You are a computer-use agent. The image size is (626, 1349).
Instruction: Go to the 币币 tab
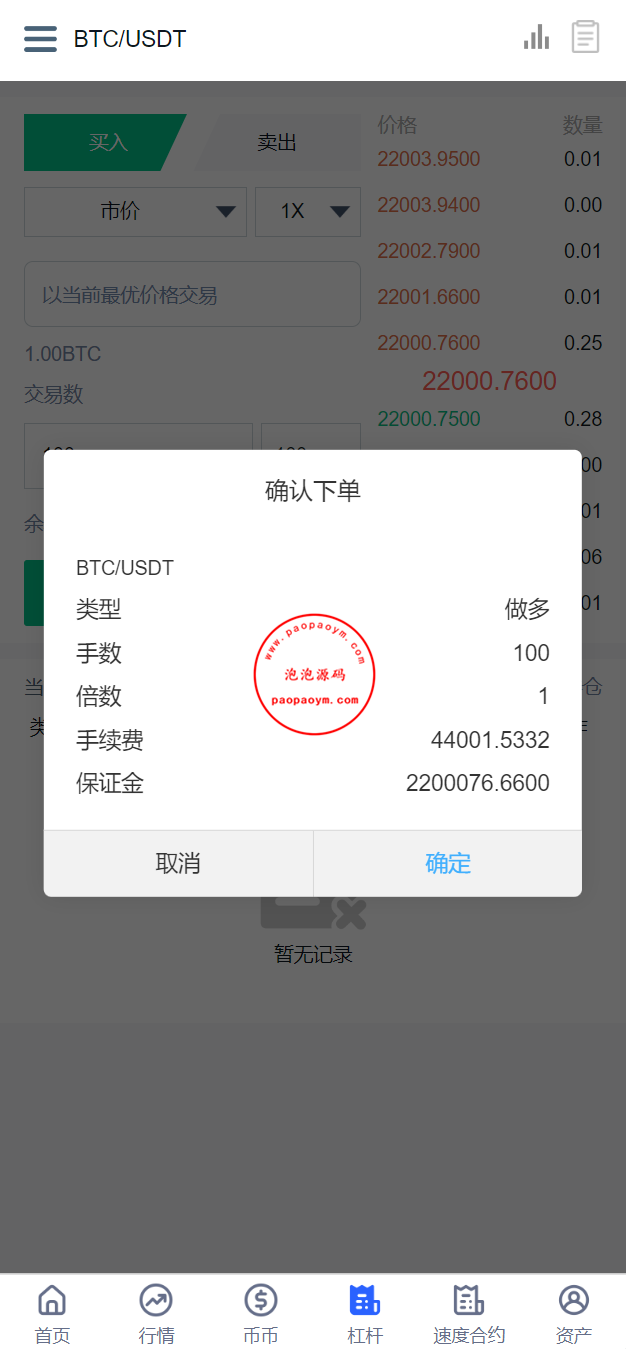(261, 1313)
